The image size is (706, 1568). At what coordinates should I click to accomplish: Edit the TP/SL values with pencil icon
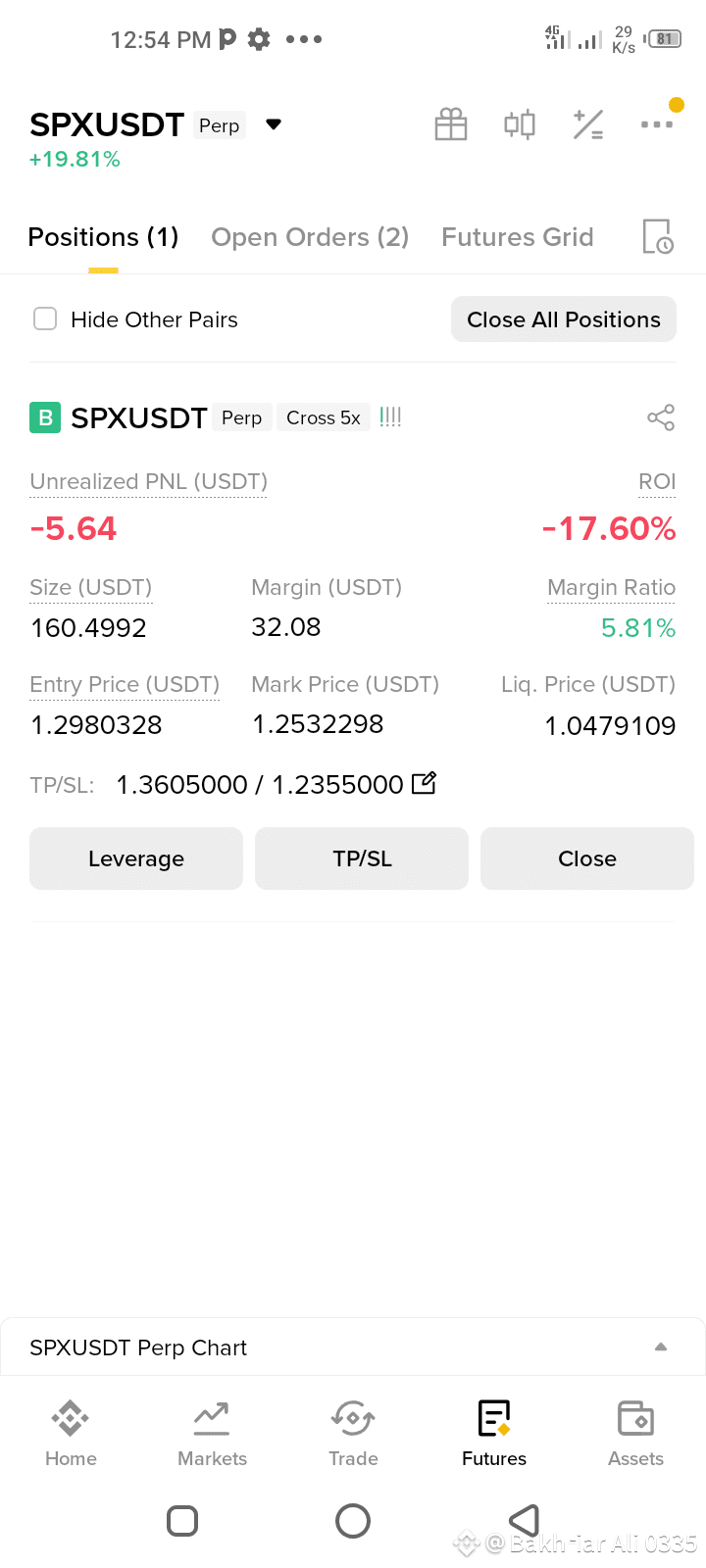point(424,783)
